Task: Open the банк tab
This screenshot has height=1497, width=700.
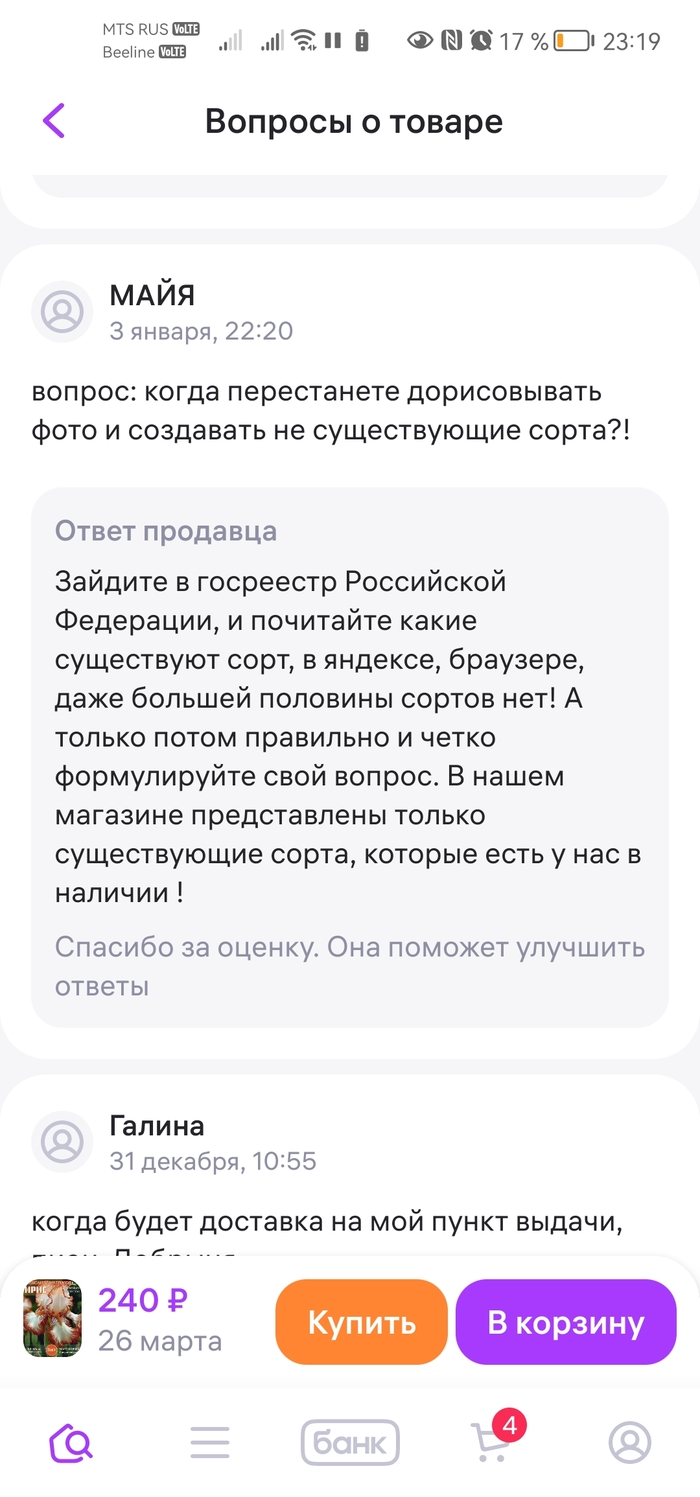Action: 350,1443
